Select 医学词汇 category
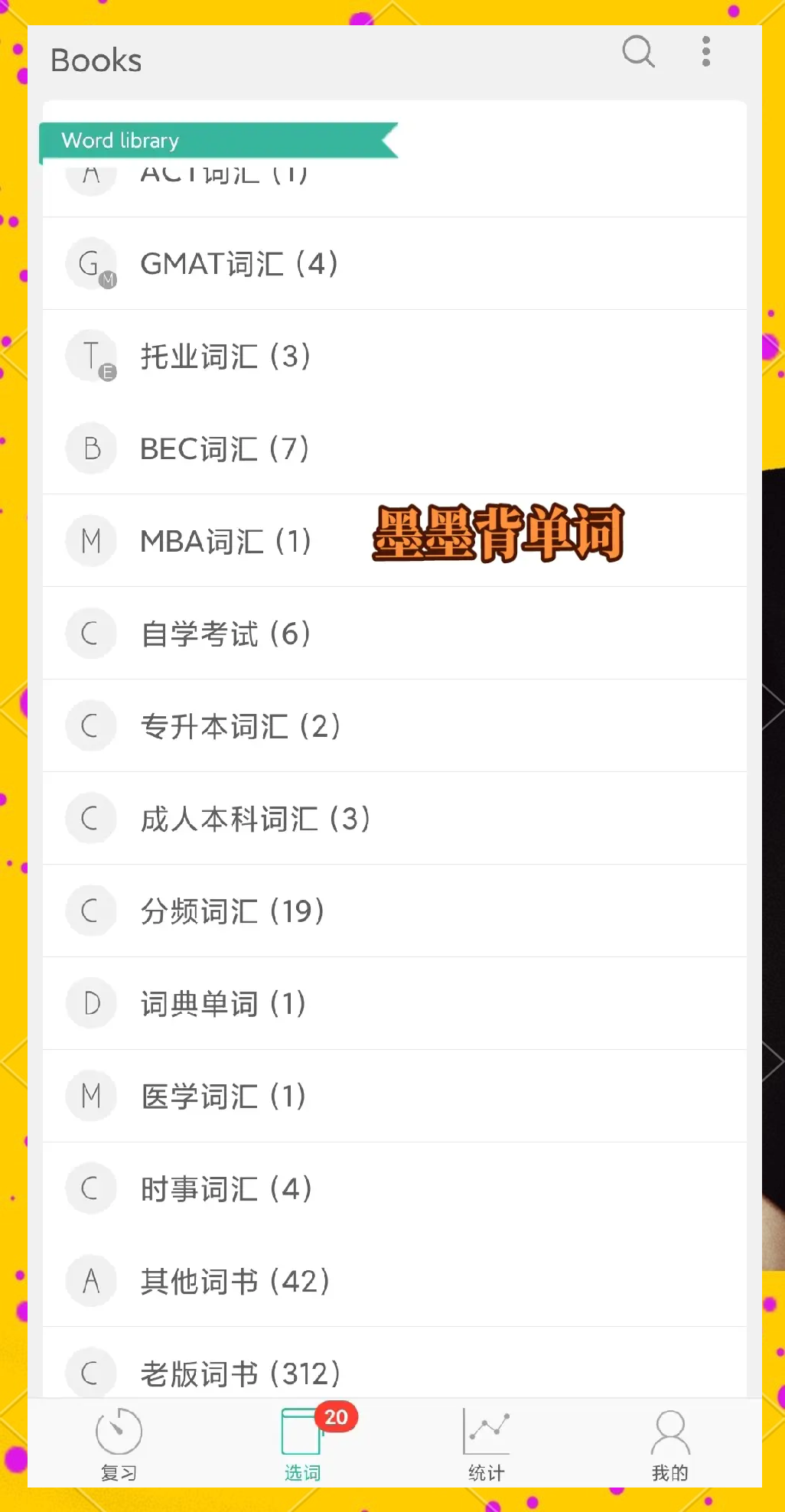Viewport: 785px width, 1512px height. tap(223, 1097)
